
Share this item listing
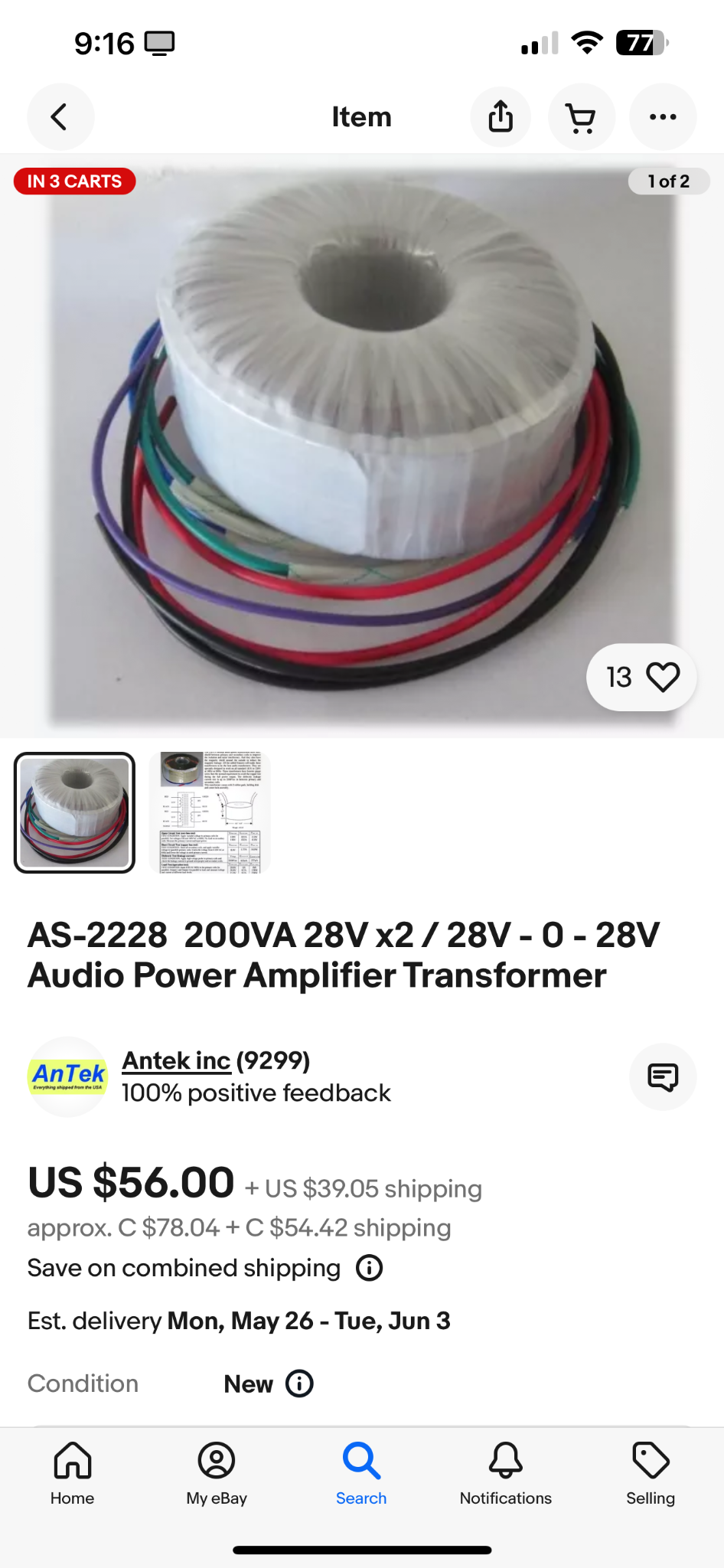[501, 117]
